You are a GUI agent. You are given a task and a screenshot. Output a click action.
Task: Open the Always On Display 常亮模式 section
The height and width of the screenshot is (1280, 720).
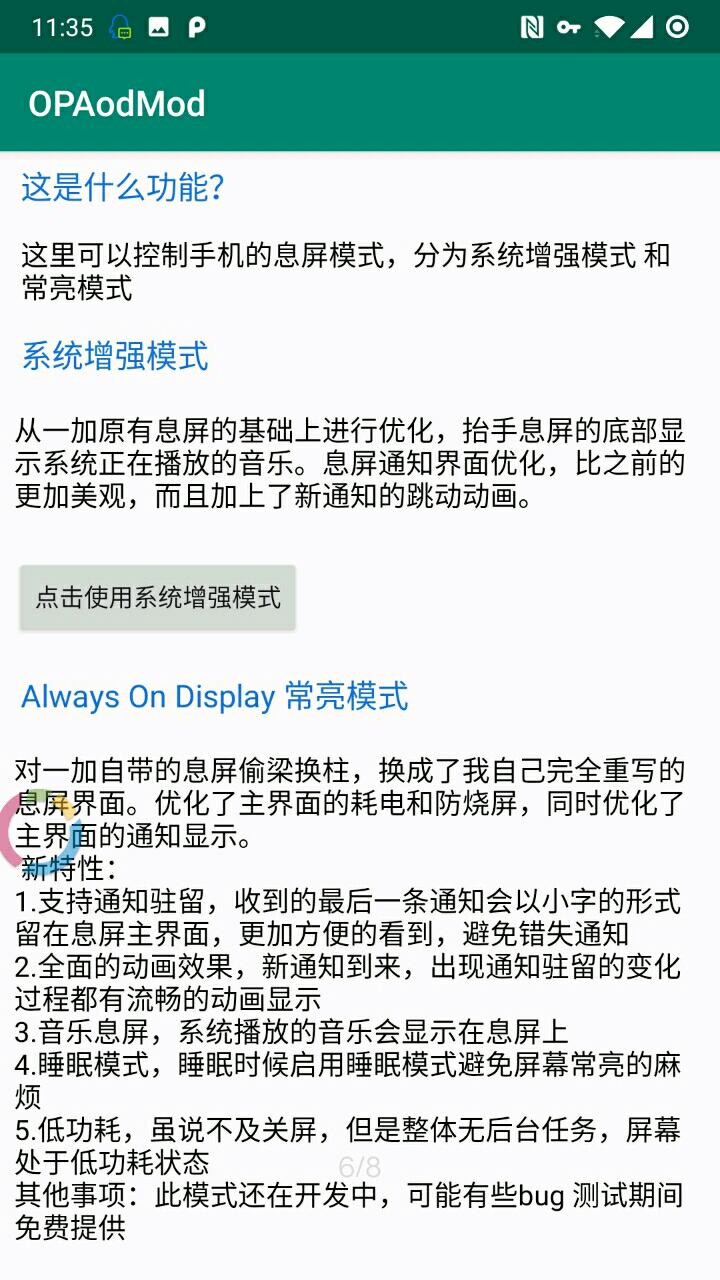tap(214, 696)
